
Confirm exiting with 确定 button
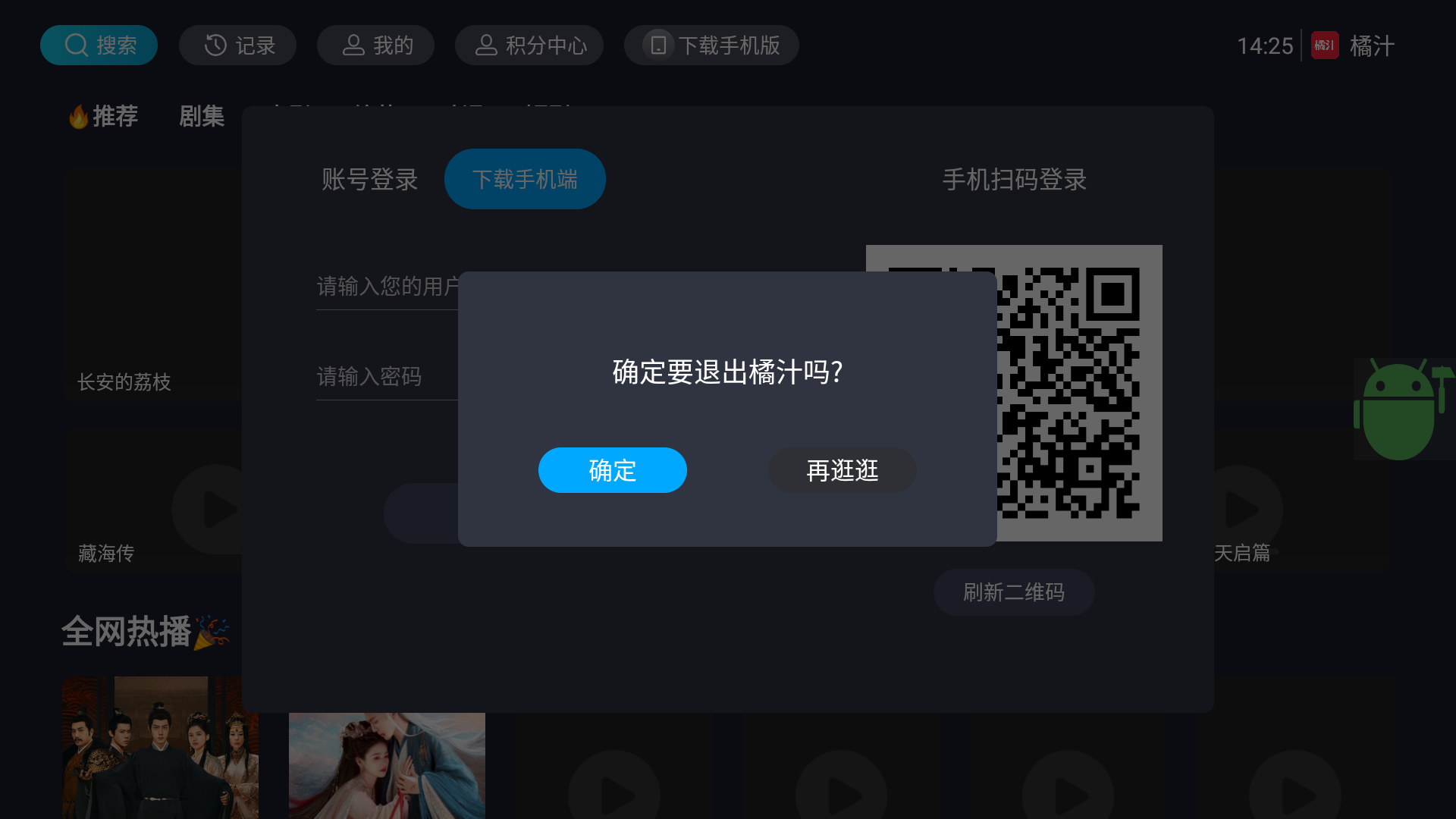point(612,470)
